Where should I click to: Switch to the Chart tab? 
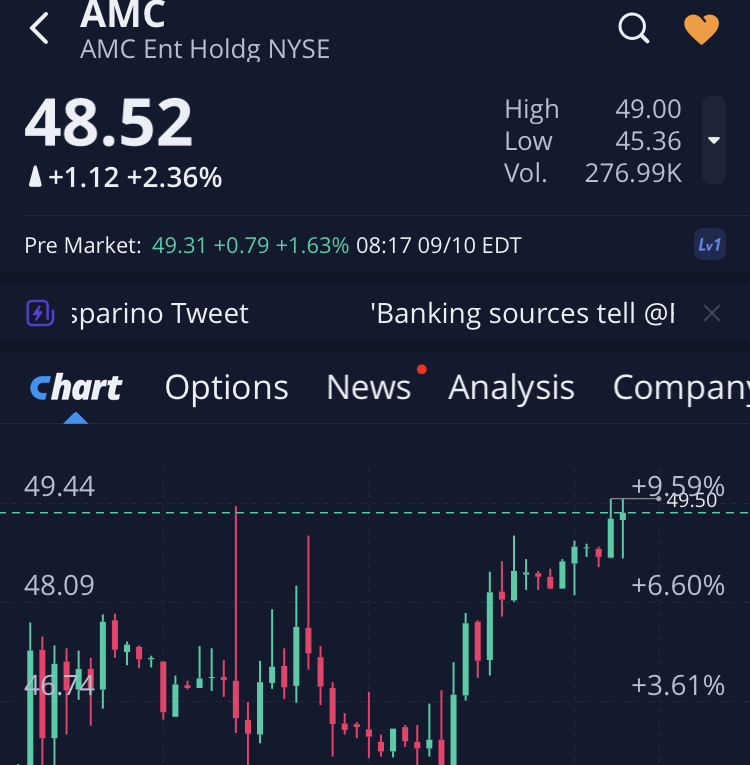tap(76, 388)
